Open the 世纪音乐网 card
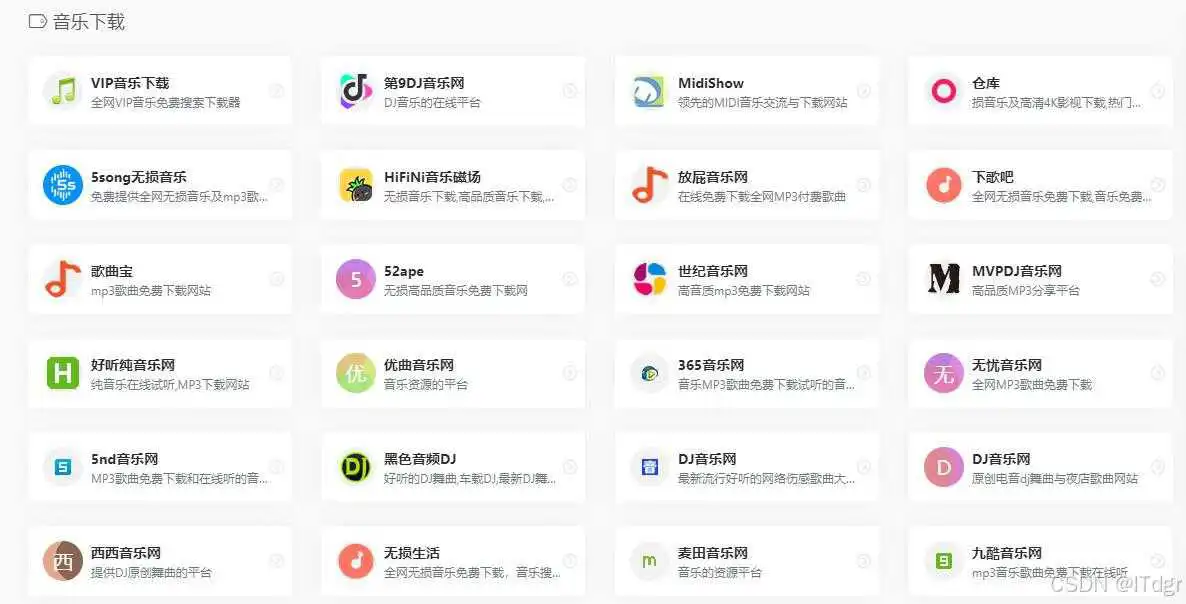The image size is (1186, 604). click(747, 279)
